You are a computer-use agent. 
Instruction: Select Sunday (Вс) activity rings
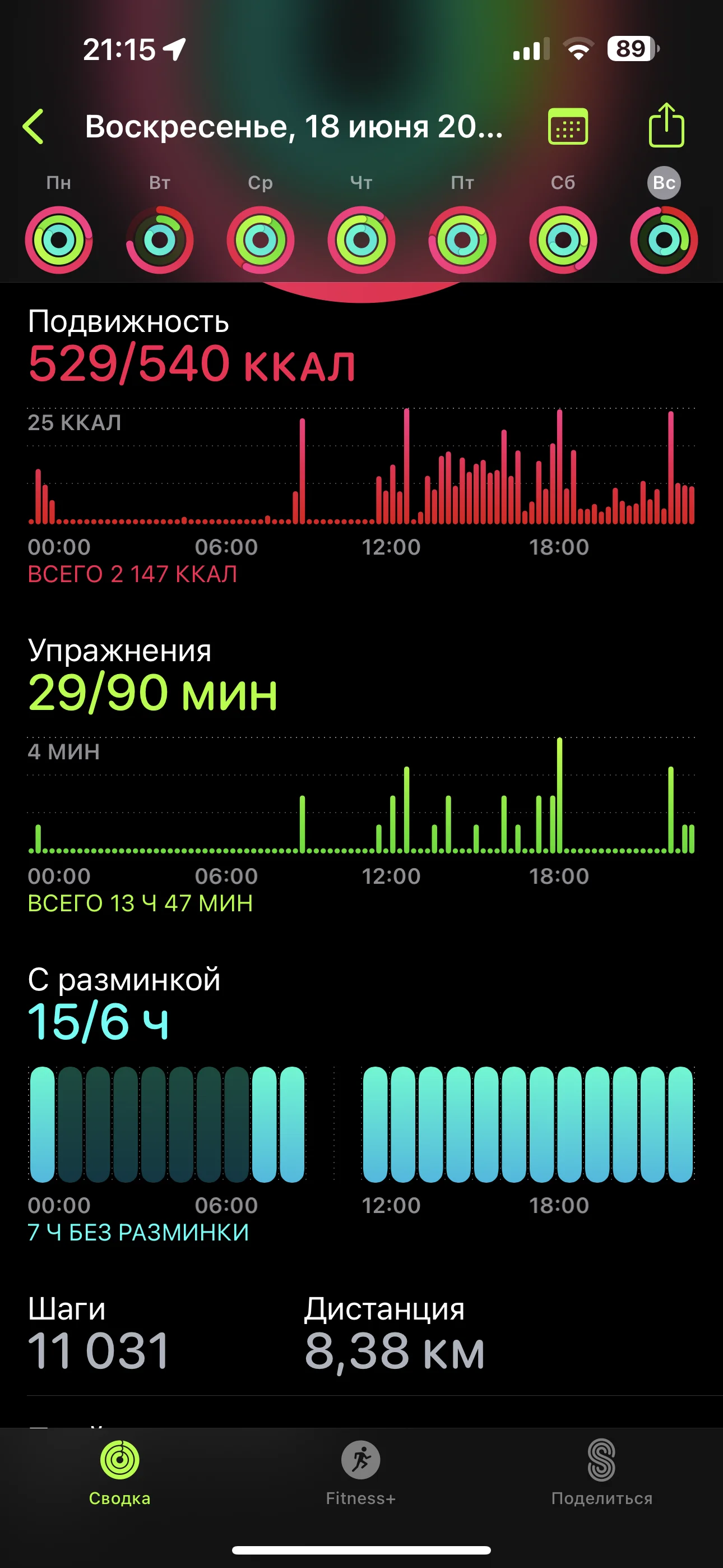click(x=664, y=240)
